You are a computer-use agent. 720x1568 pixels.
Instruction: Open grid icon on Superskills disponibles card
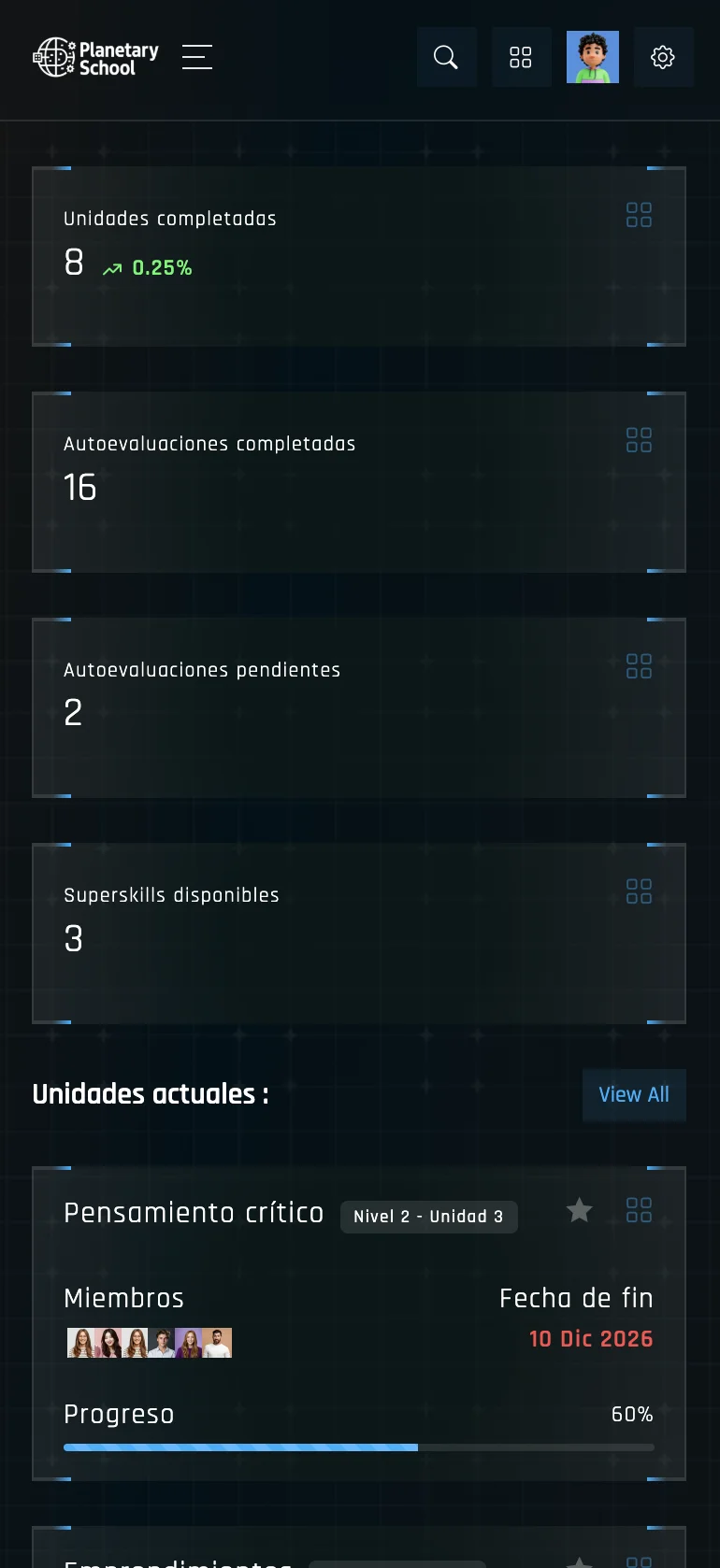click(639, 891)
